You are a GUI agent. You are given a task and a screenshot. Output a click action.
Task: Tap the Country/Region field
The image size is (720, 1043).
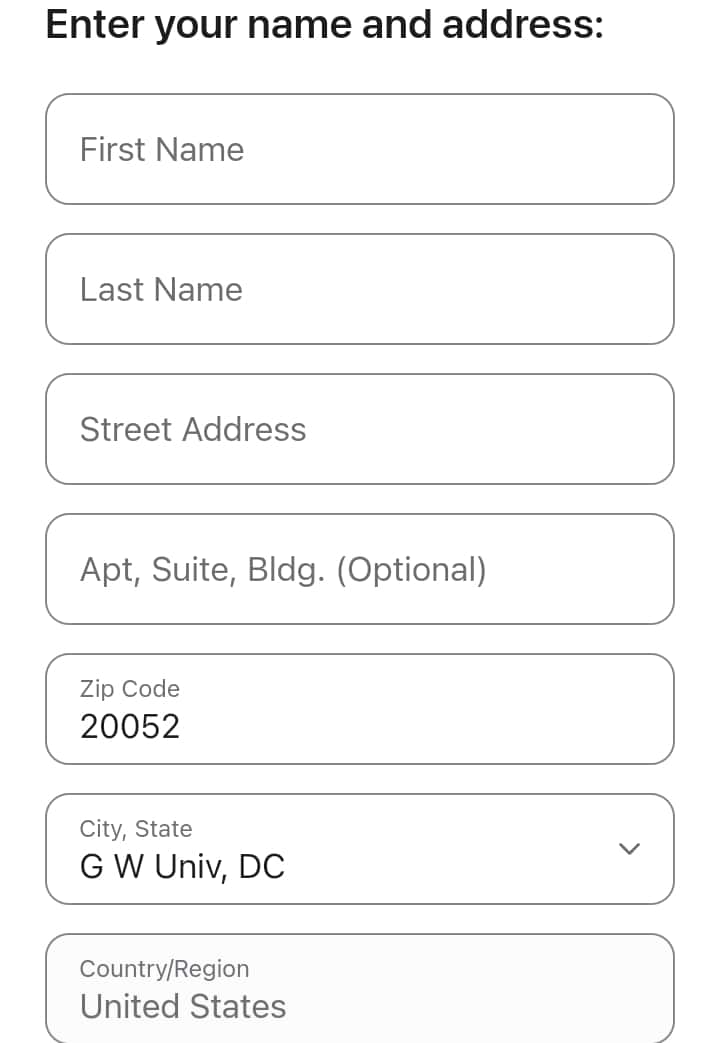click(x=359, y=988)
